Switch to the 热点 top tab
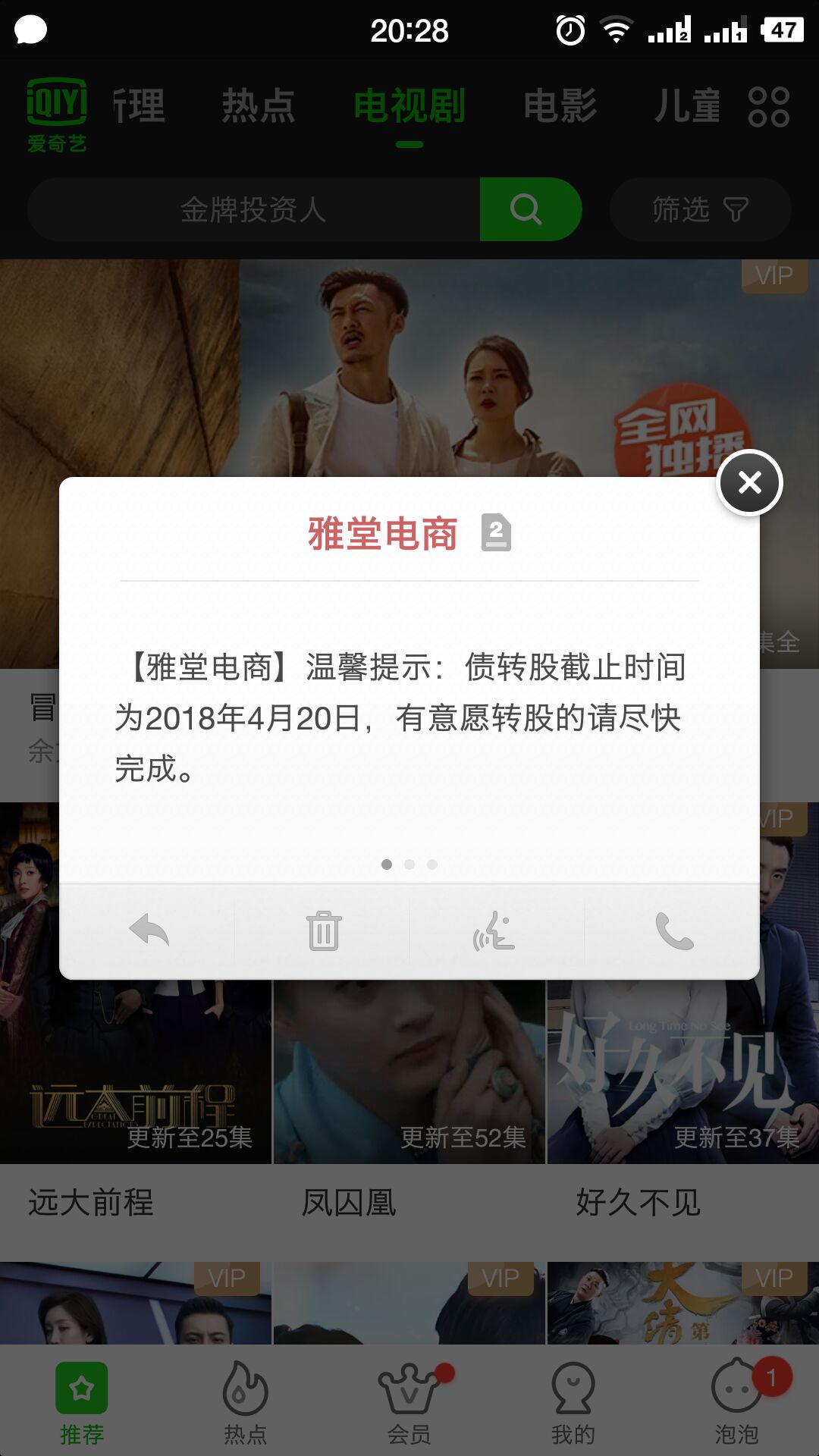Screen dimensions: 819x1456 coord(258,106)
